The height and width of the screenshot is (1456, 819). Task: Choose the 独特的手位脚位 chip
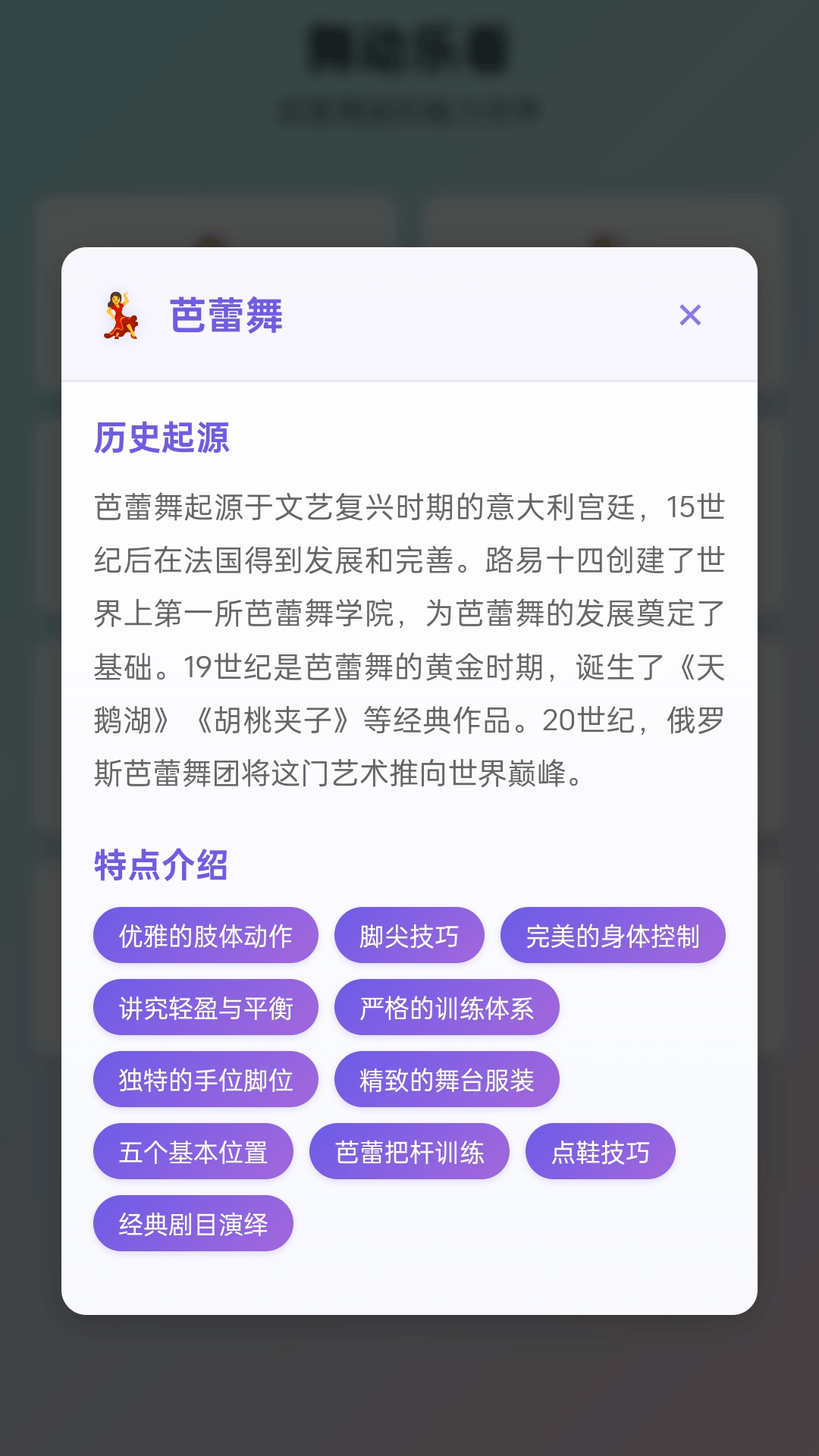[206, 1079]
